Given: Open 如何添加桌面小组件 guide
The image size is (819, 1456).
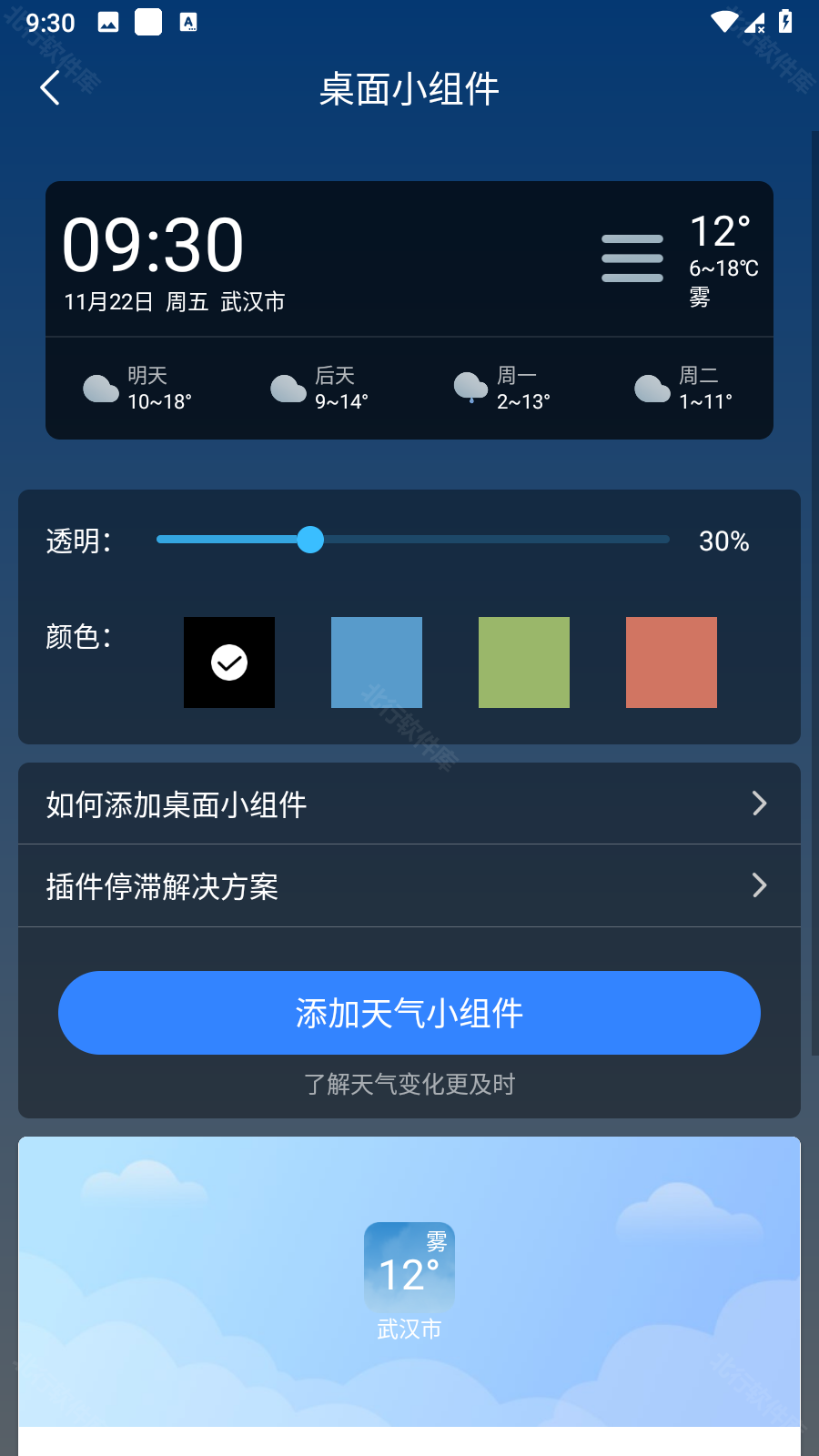Looking at the screenshot, I should [409, 804].
